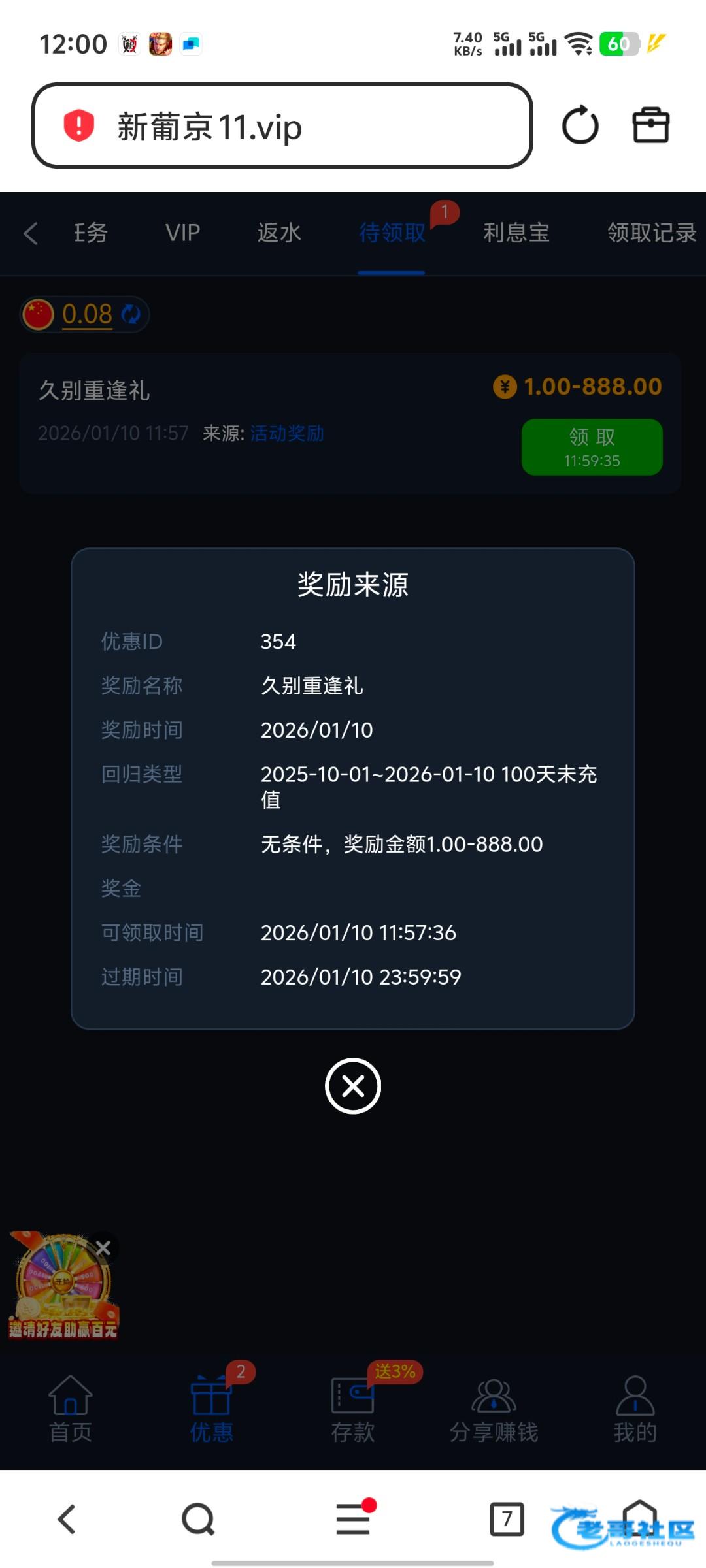Reload the page in the browser
Screen dimensions: 706x1568
580,125
